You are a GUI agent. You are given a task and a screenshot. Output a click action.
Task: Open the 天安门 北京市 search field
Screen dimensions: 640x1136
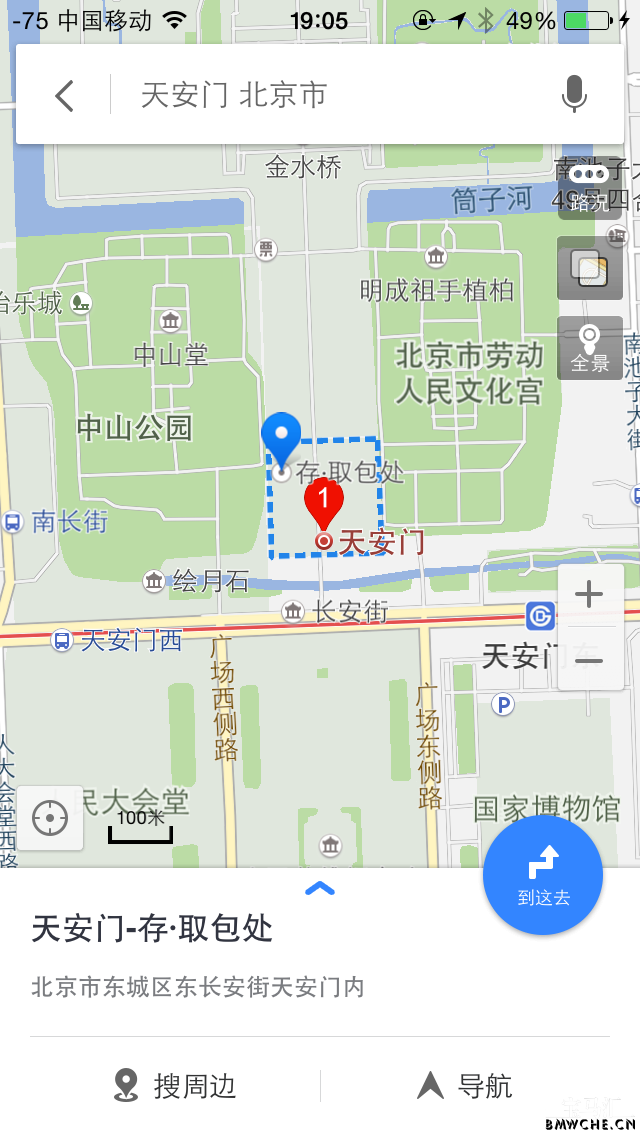330,96
